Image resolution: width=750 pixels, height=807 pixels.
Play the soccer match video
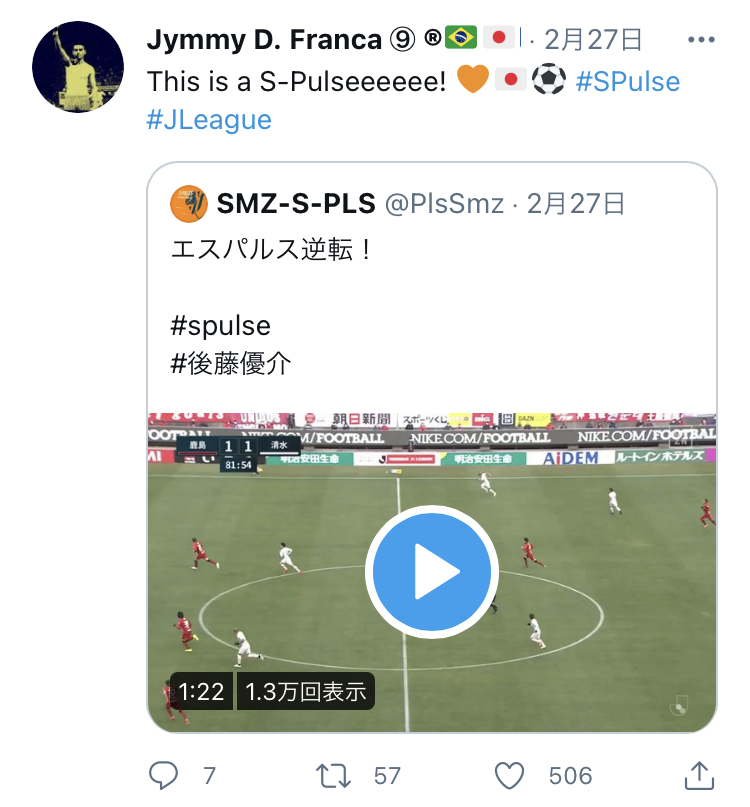point(431,572)
